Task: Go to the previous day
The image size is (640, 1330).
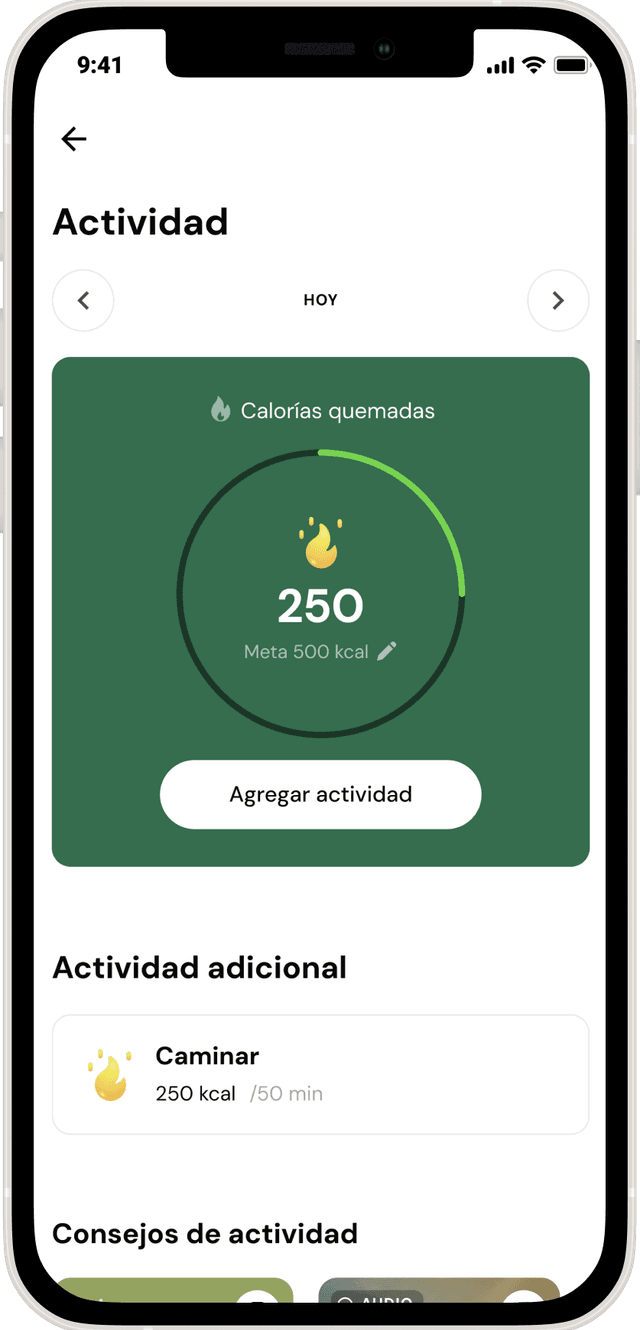Action: point(83,300)
